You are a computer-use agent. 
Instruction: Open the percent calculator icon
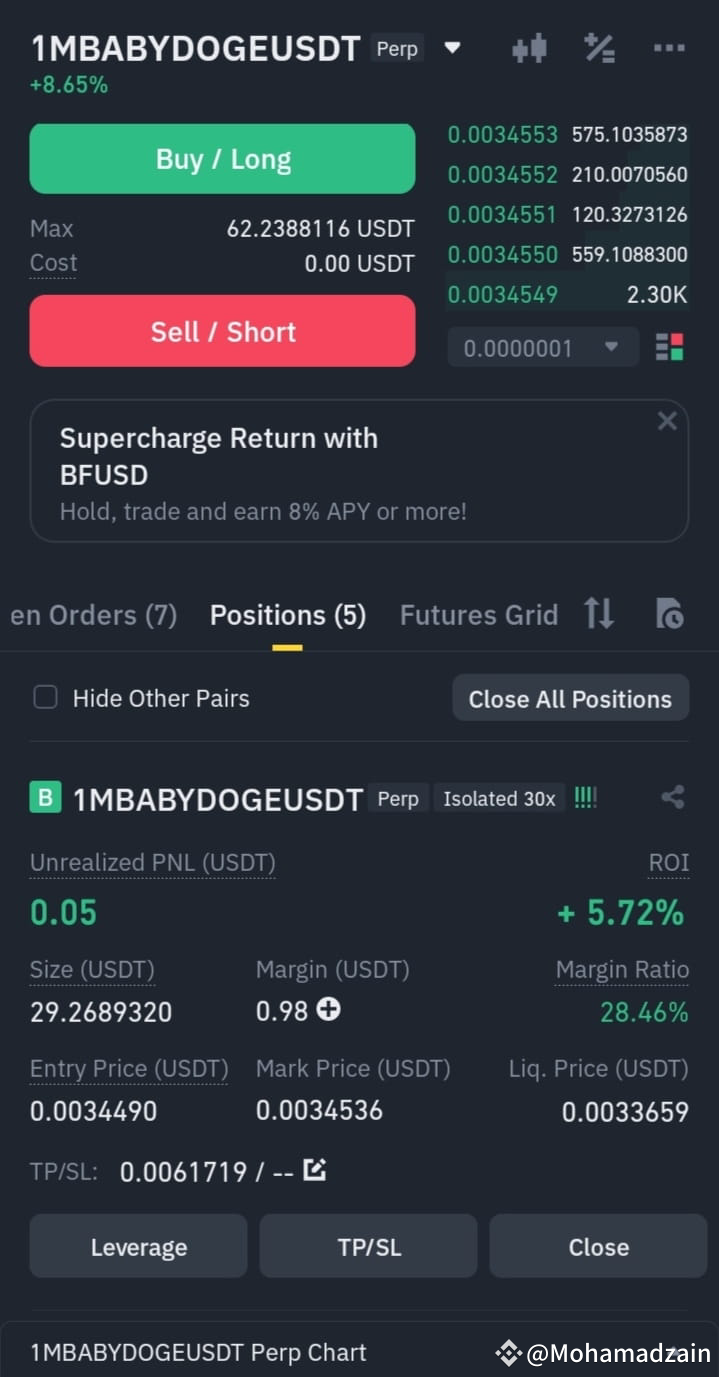click(x=600, y=48)
